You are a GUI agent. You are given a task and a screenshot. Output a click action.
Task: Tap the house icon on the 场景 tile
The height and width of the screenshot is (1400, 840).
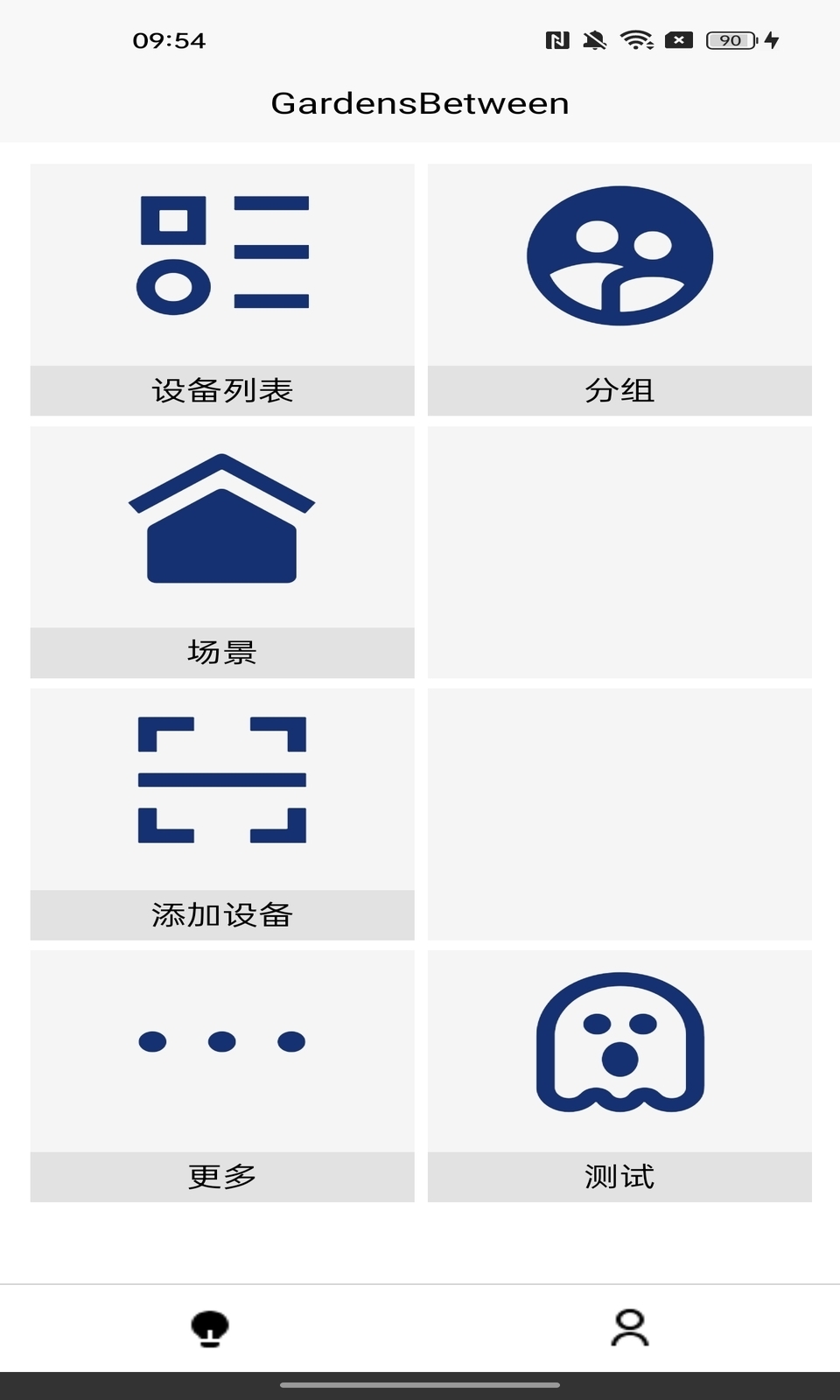221,516
